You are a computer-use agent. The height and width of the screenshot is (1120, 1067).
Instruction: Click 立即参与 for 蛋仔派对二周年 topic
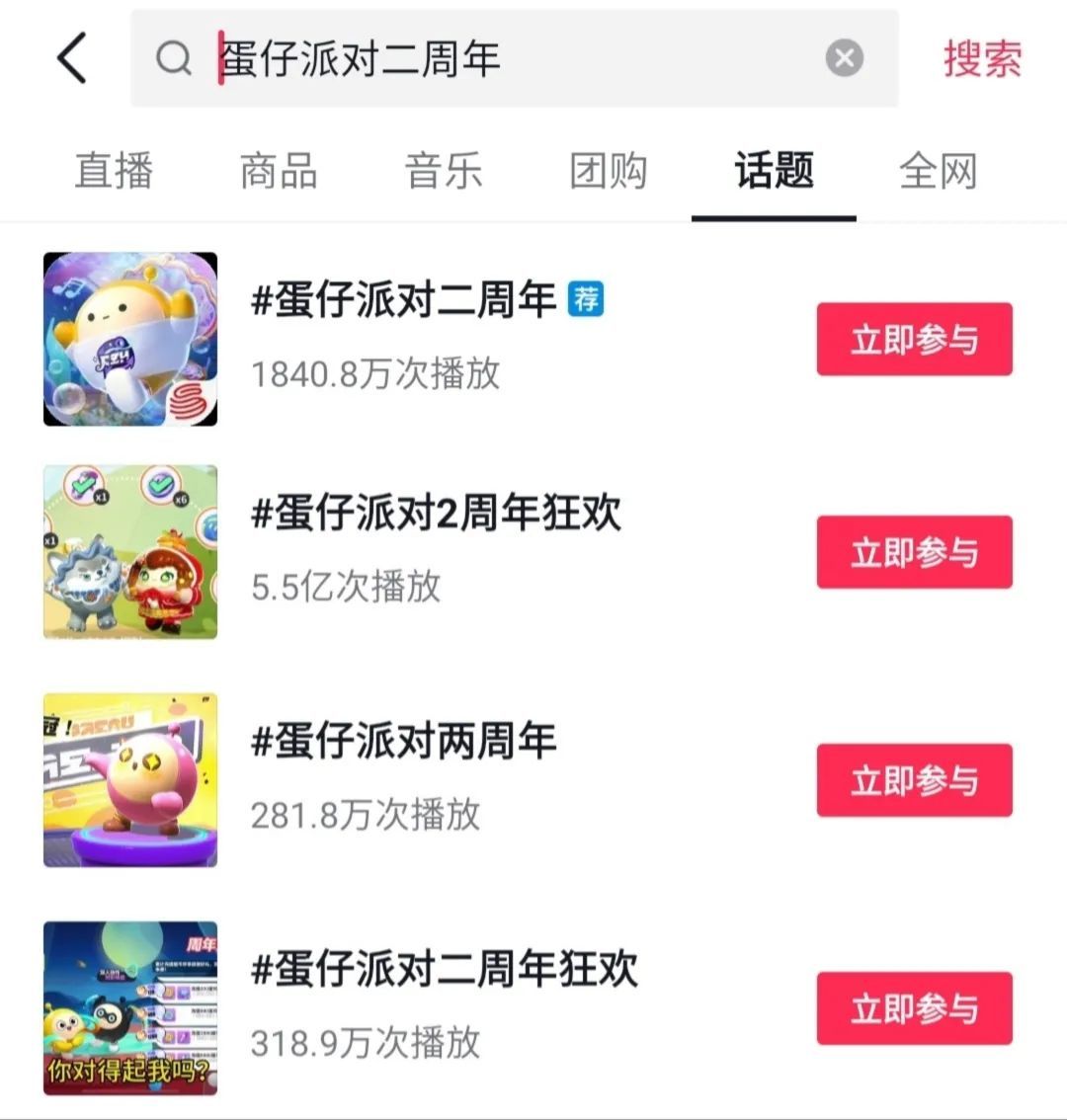coord(914,340)
